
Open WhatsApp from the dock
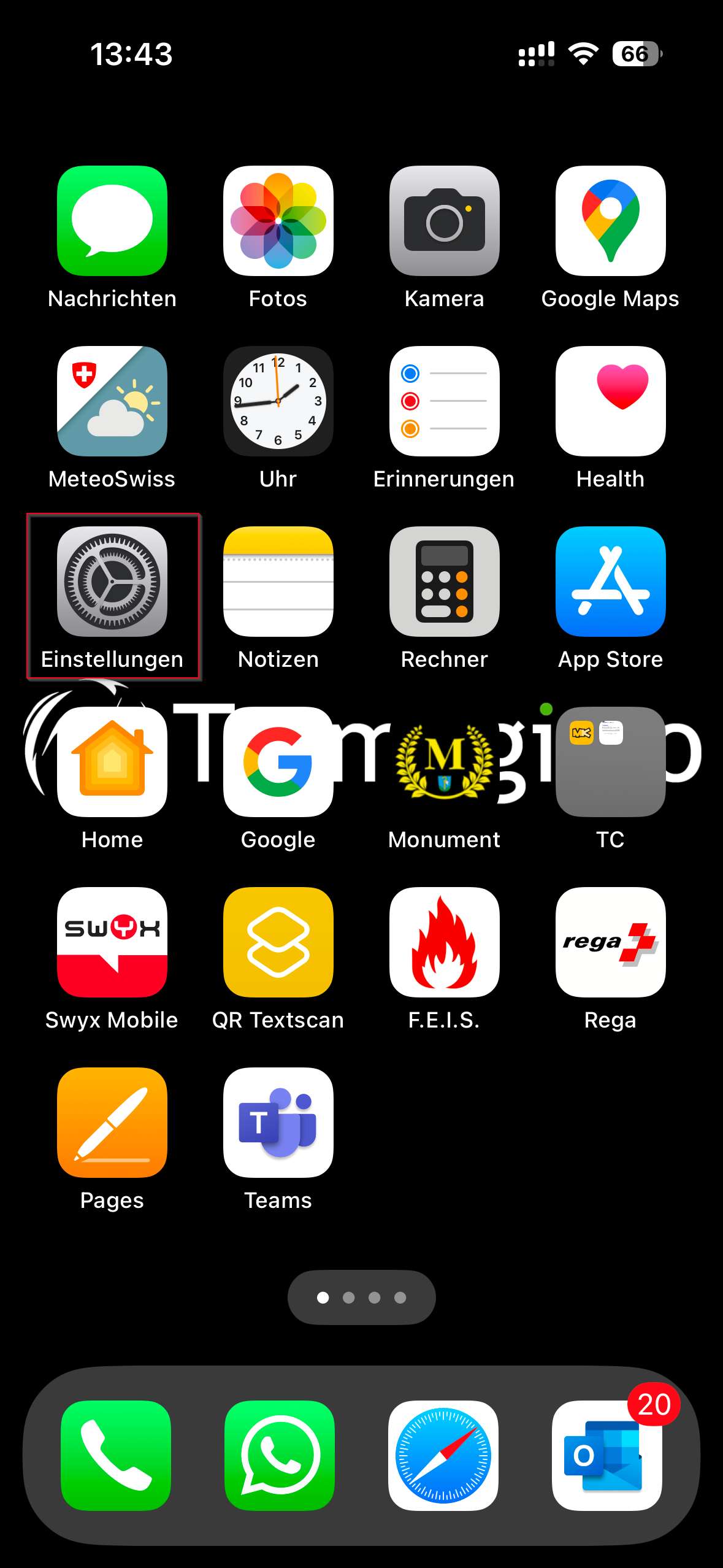280,1456
